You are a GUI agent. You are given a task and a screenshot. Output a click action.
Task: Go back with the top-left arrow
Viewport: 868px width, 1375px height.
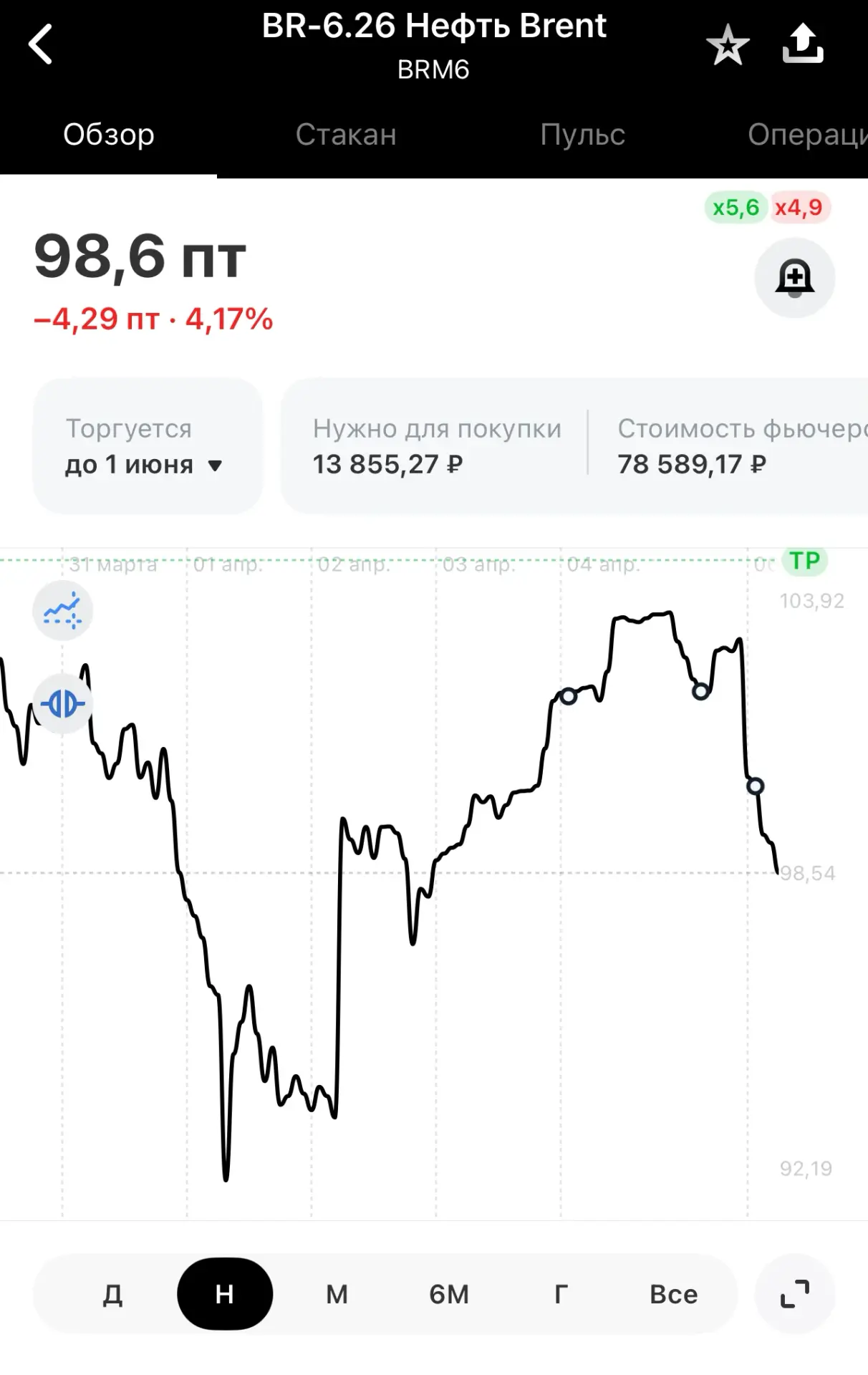coord(40,44)
